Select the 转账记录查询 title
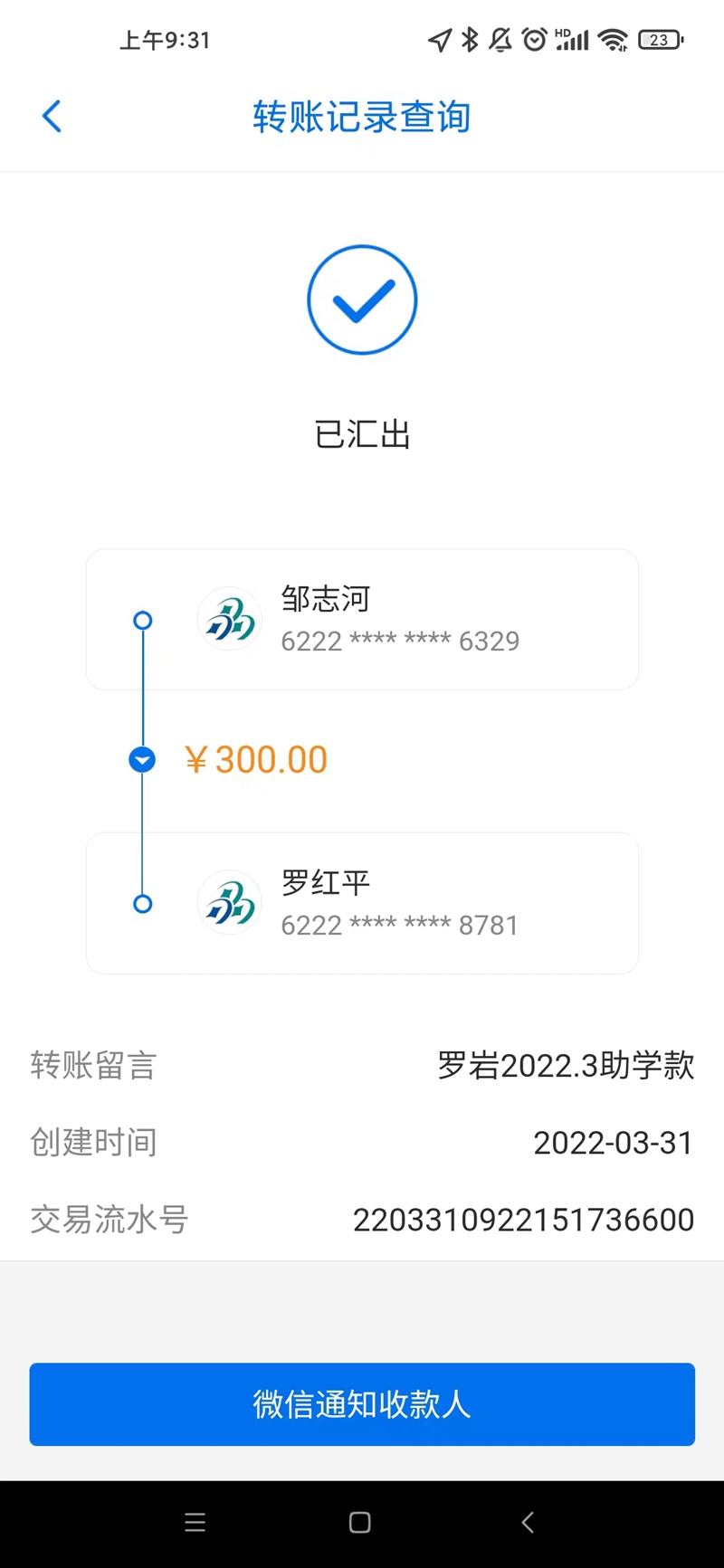 362,117
